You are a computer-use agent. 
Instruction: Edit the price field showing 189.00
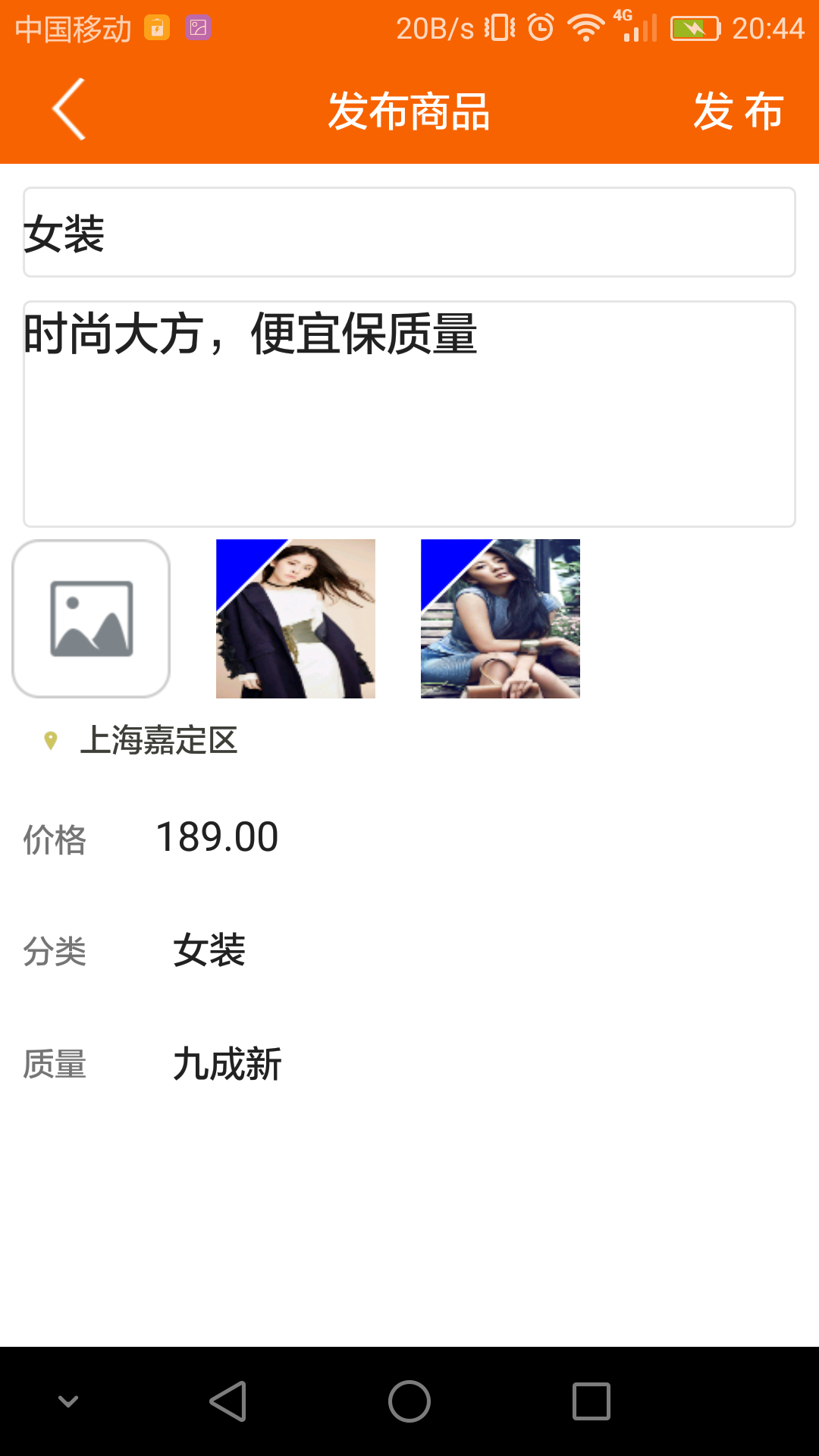click(409, 837)
